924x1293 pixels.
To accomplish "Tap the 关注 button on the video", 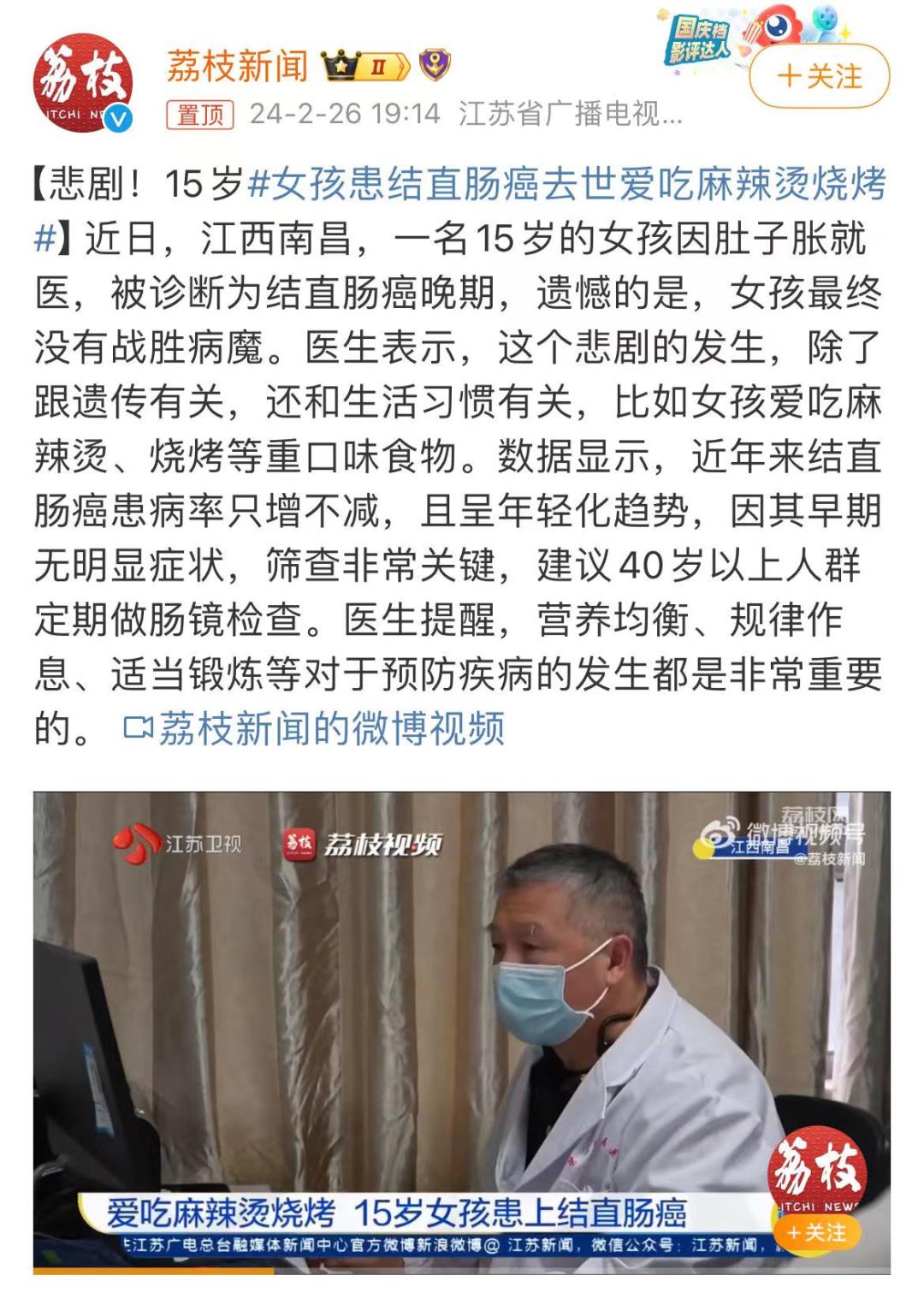I will click(x=817, y=1232).
